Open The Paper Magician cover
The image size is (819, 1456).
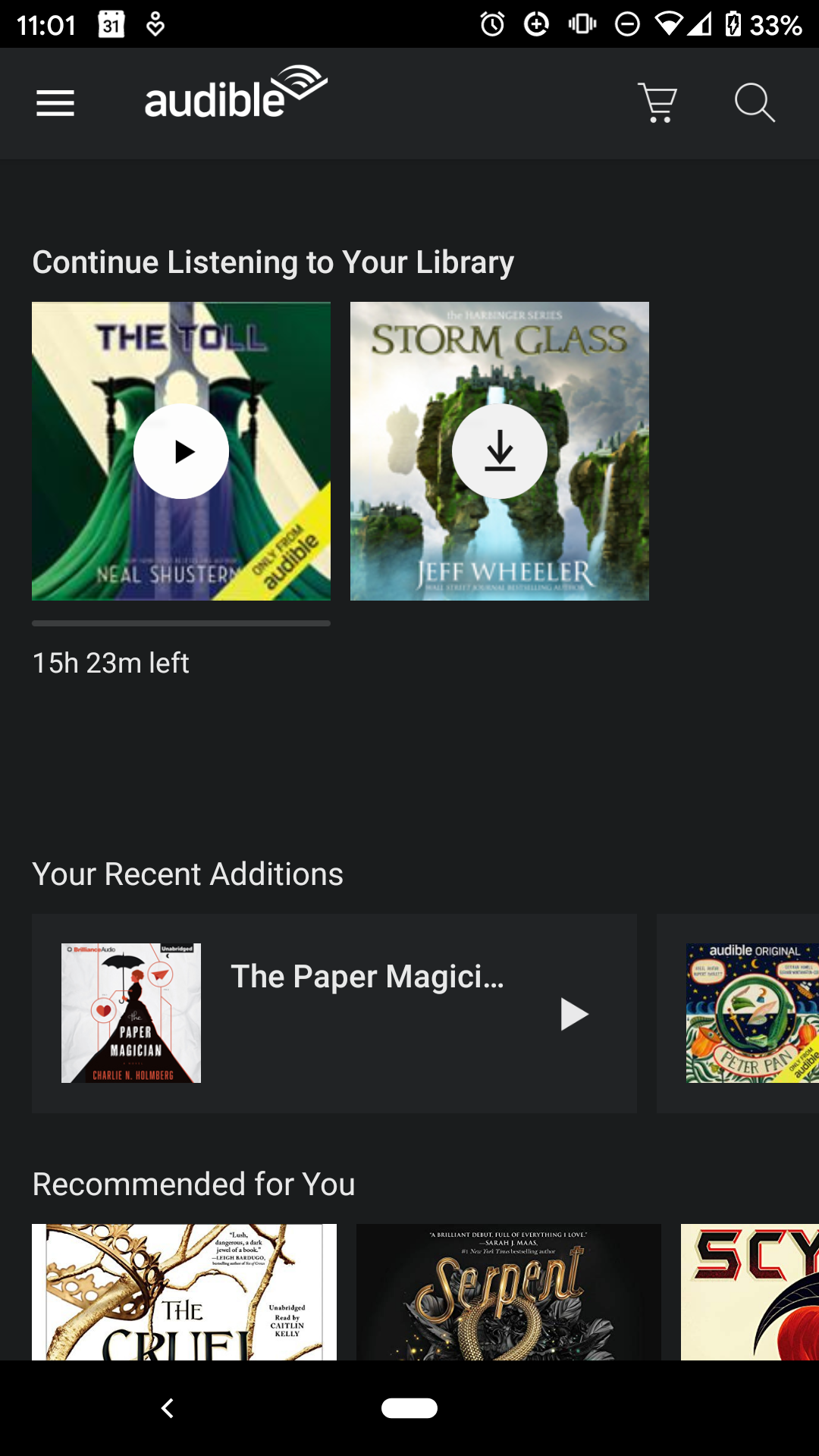[x=131, y=1013]
